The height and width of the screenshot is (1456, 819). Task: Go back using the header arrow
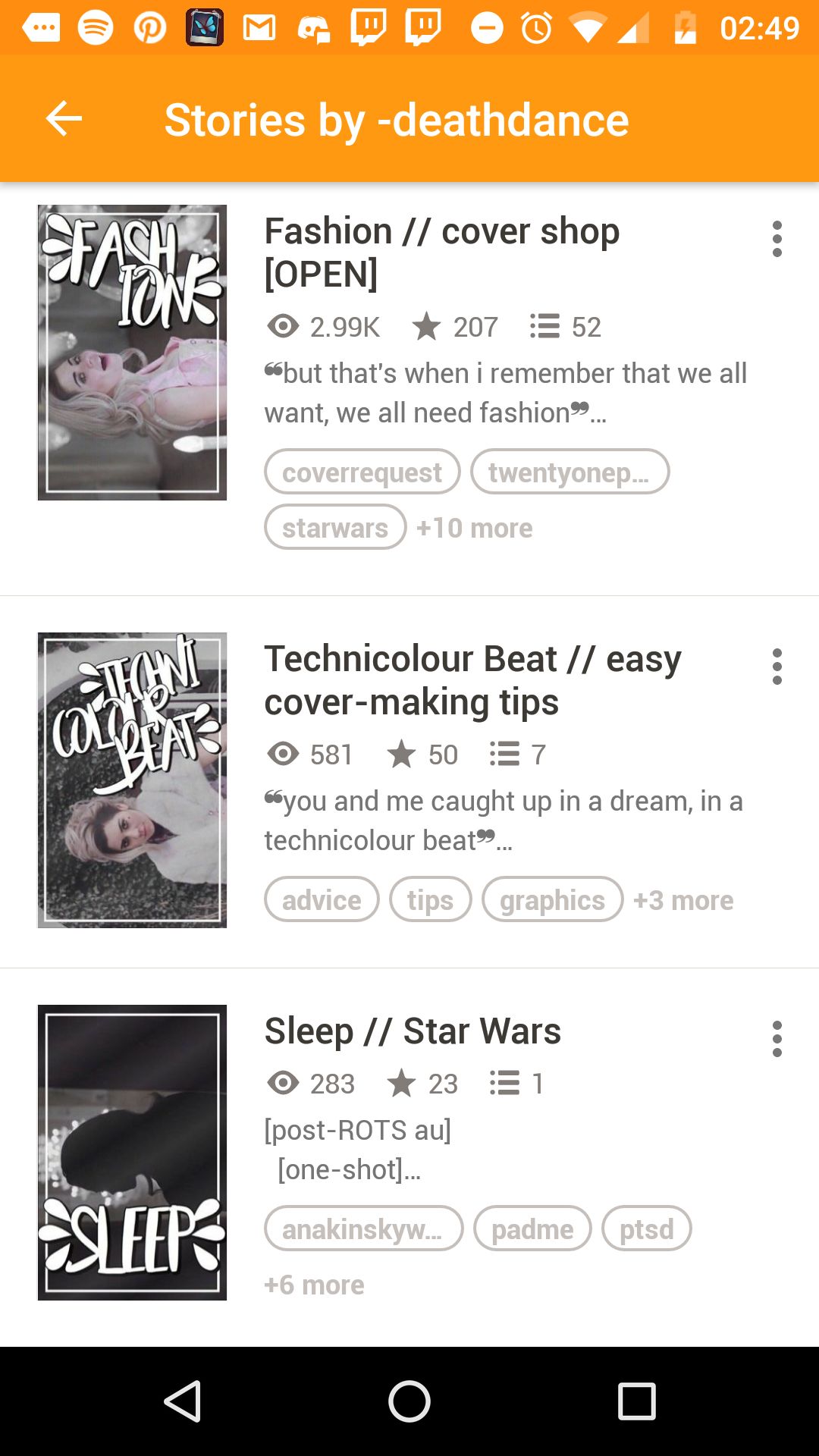point(64,119)
